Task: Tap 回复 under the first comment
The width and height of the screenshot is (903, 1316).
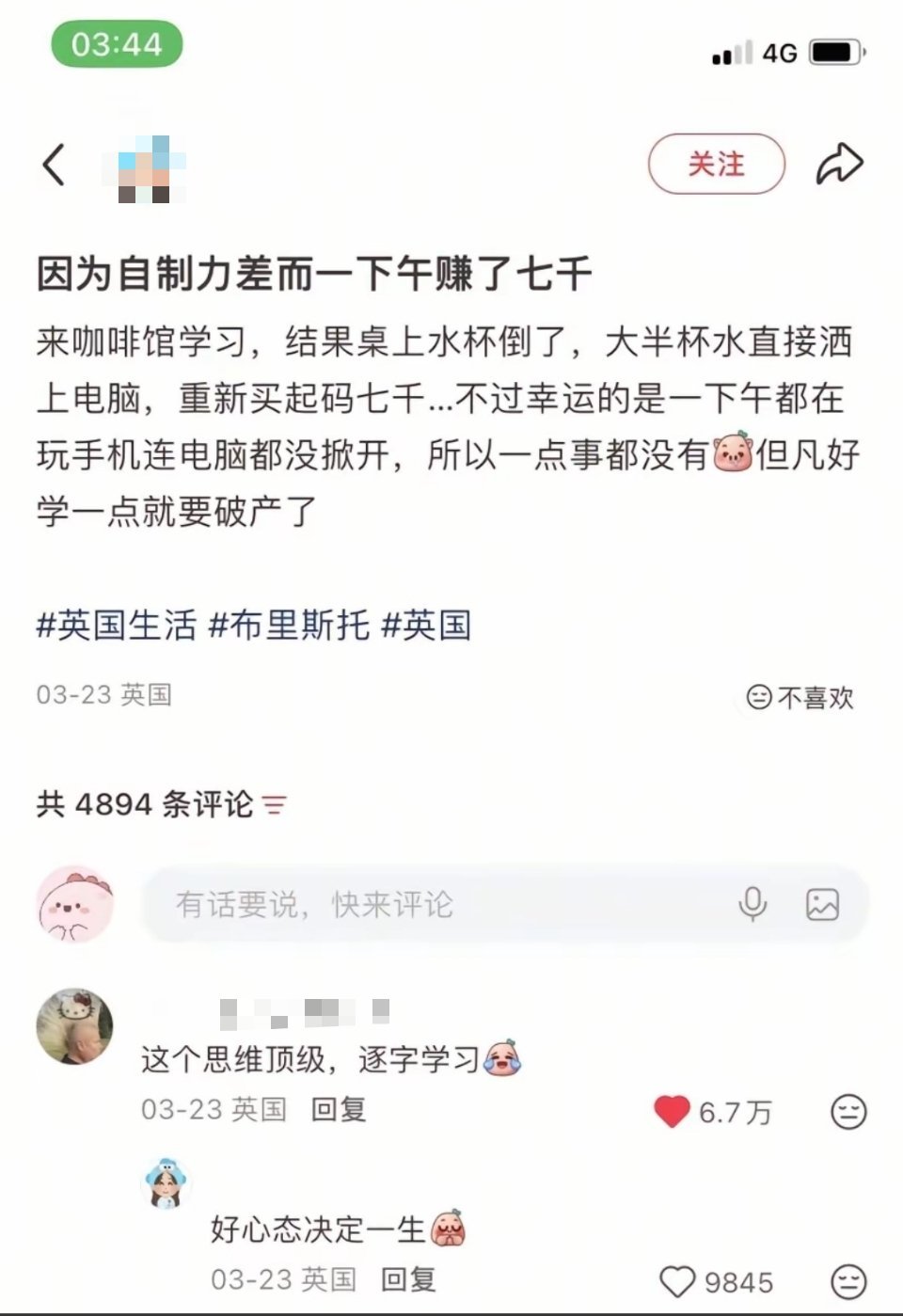Action: 338,1110
